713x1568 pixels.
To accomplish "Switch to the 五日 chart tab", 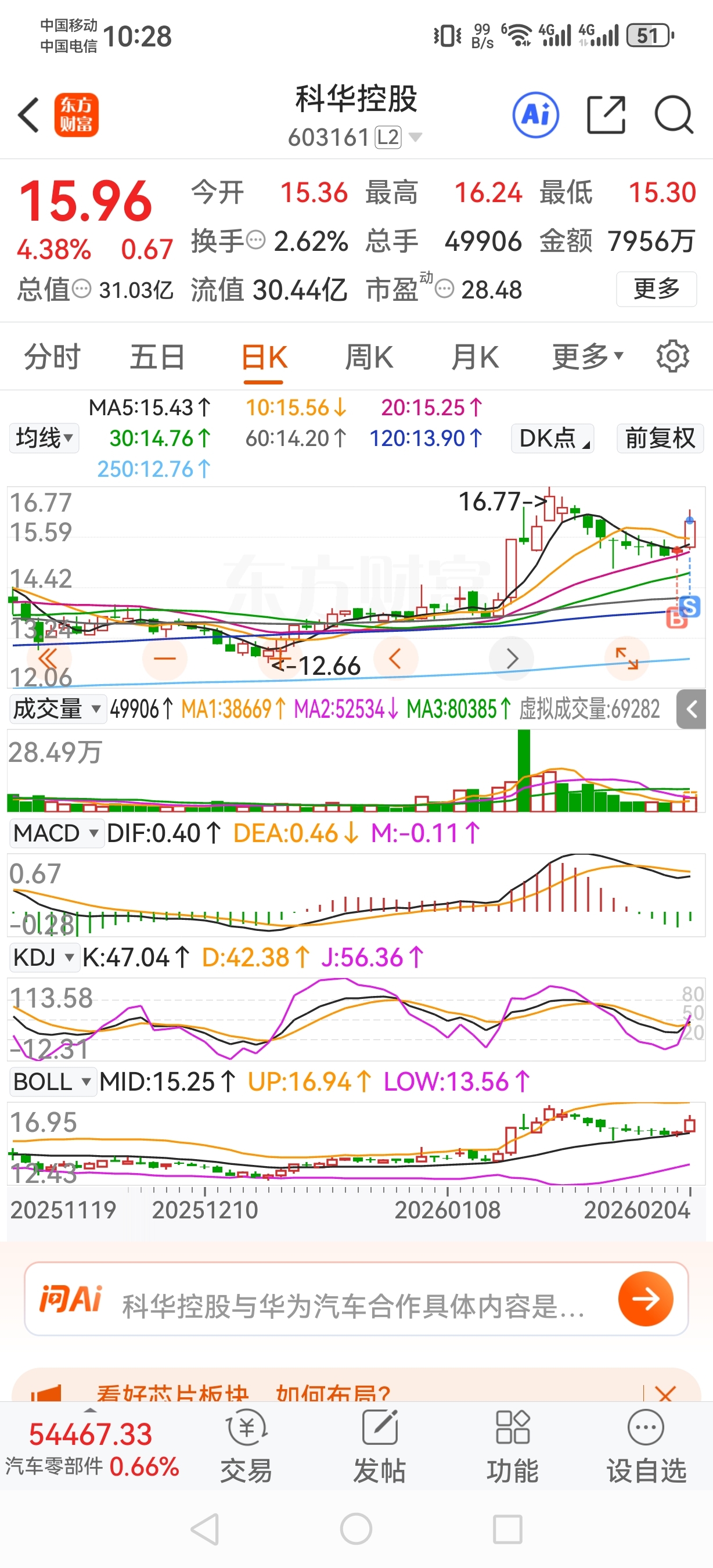I will [157, 357].
